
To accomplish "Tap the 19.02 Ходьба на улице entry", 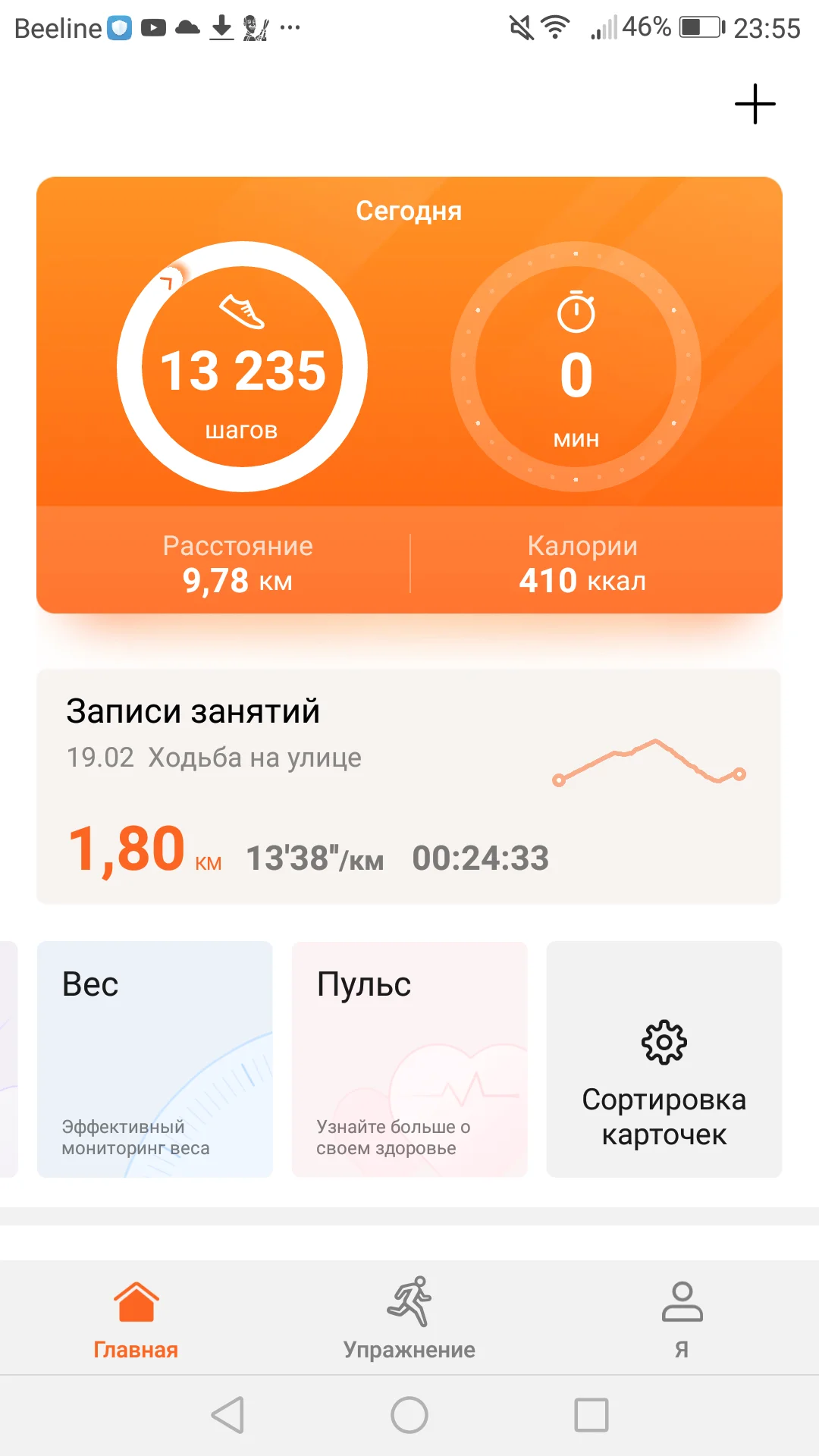I will [214, 757].
